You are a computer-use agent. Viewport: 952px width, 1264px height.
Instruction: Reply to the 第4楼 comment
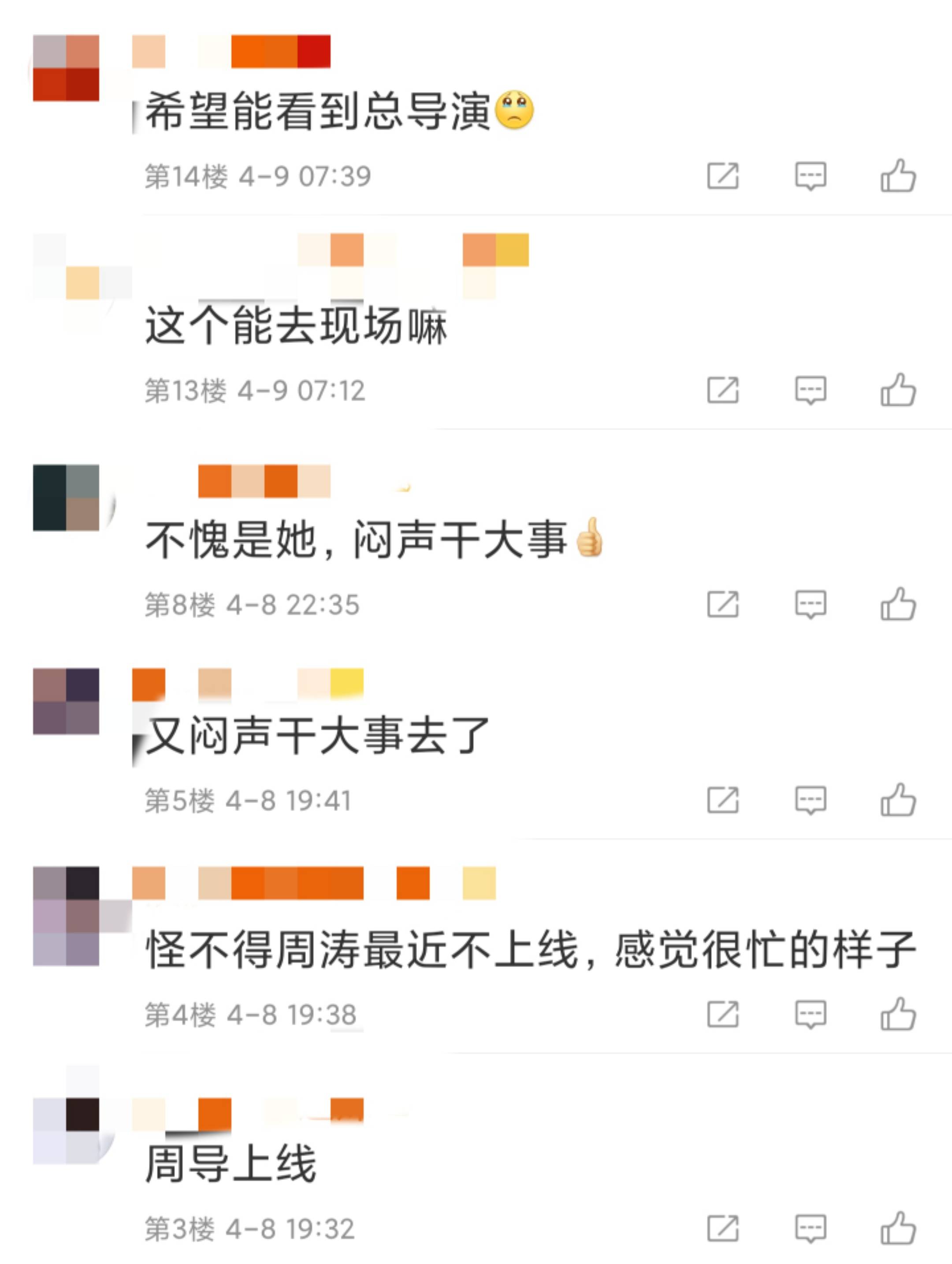click(810, 1014)
